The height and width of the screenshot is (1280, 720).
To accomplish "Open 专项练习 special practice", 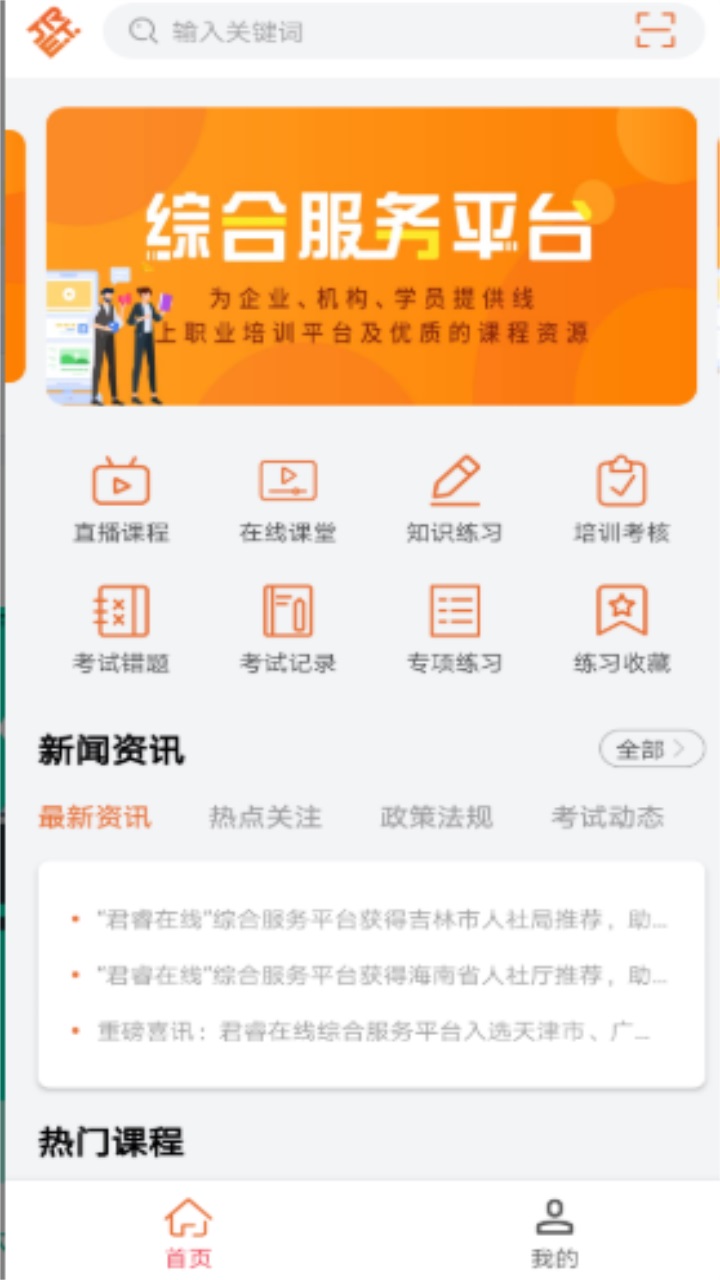I will click(x=454, y=630).
